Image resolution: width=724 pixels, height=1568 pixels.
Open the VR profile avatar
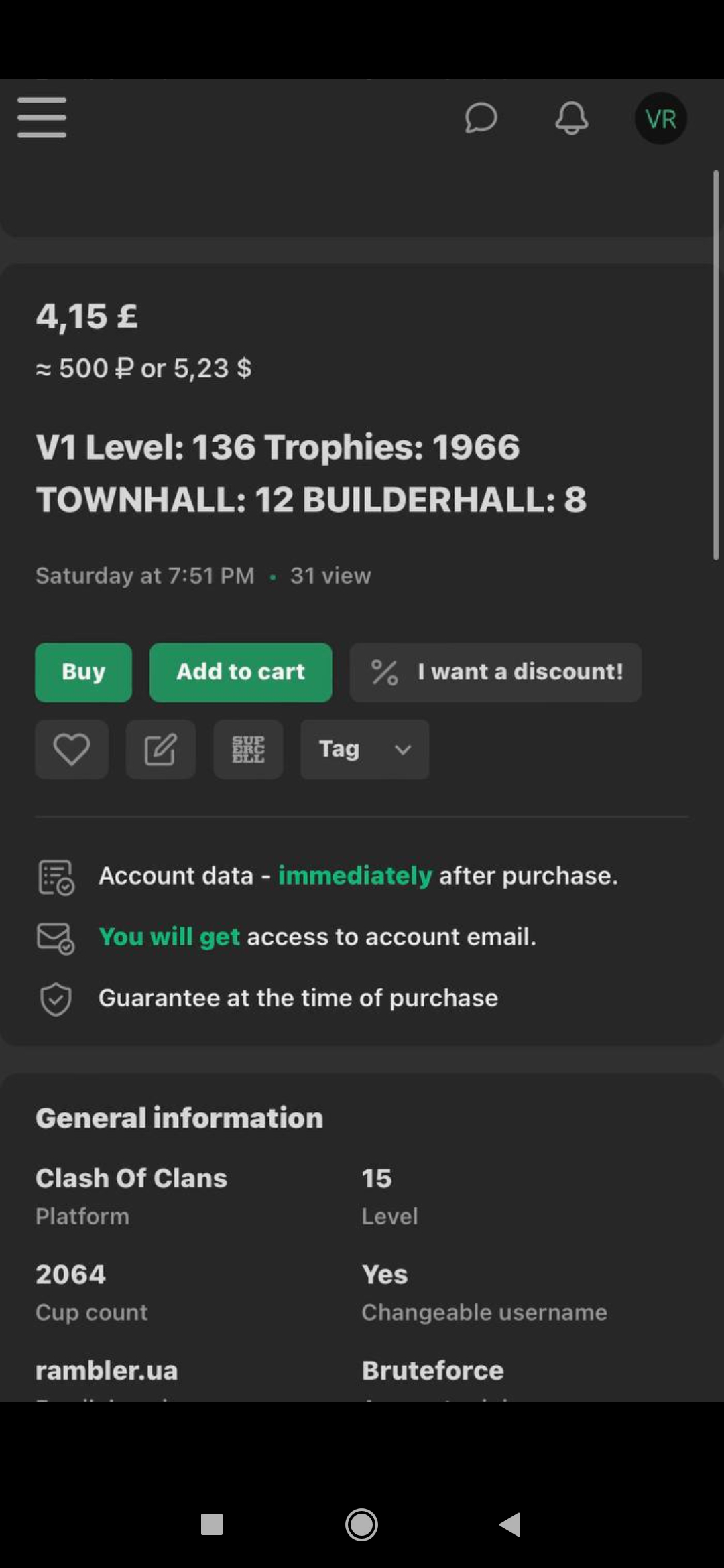point(660,119)
